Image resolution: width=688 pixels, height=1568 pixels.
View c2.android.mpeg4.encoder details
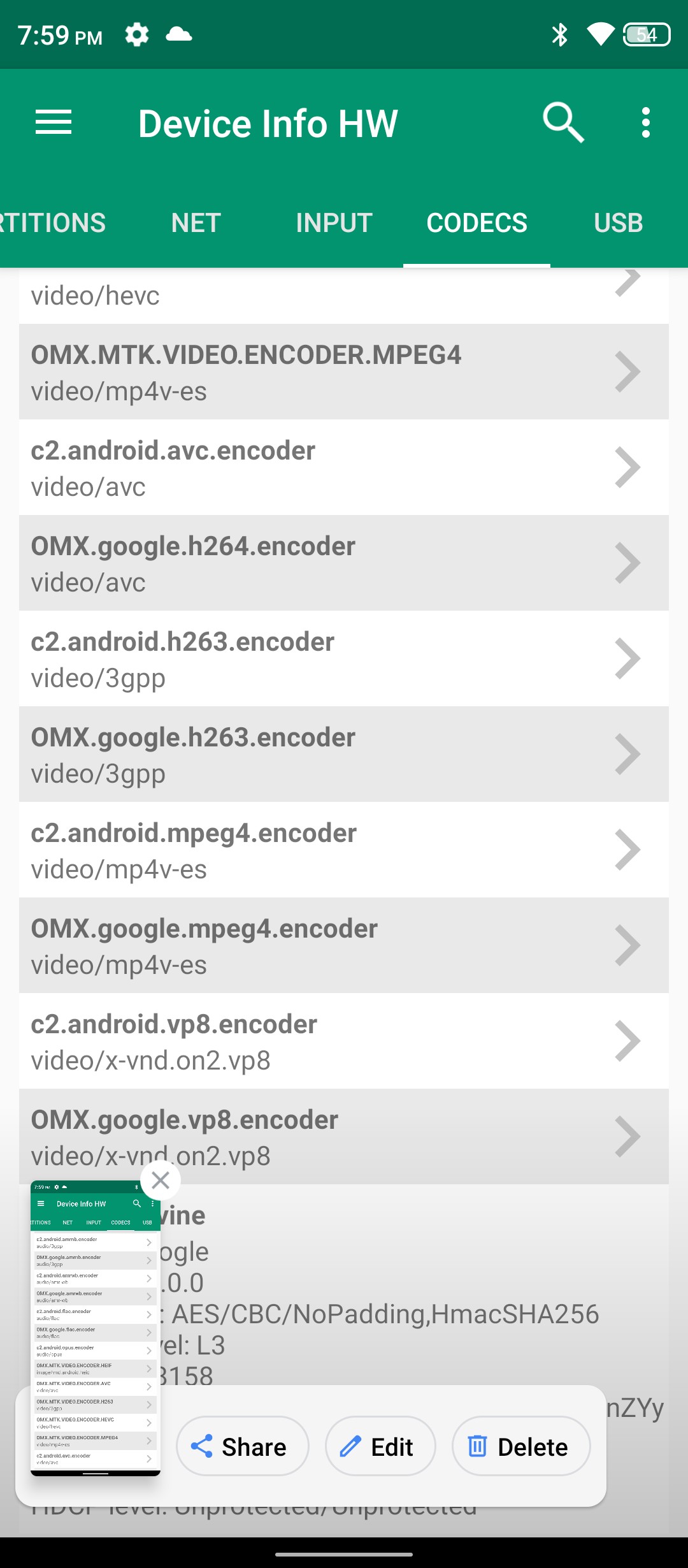pyautogui.click(x=344, y=850)
